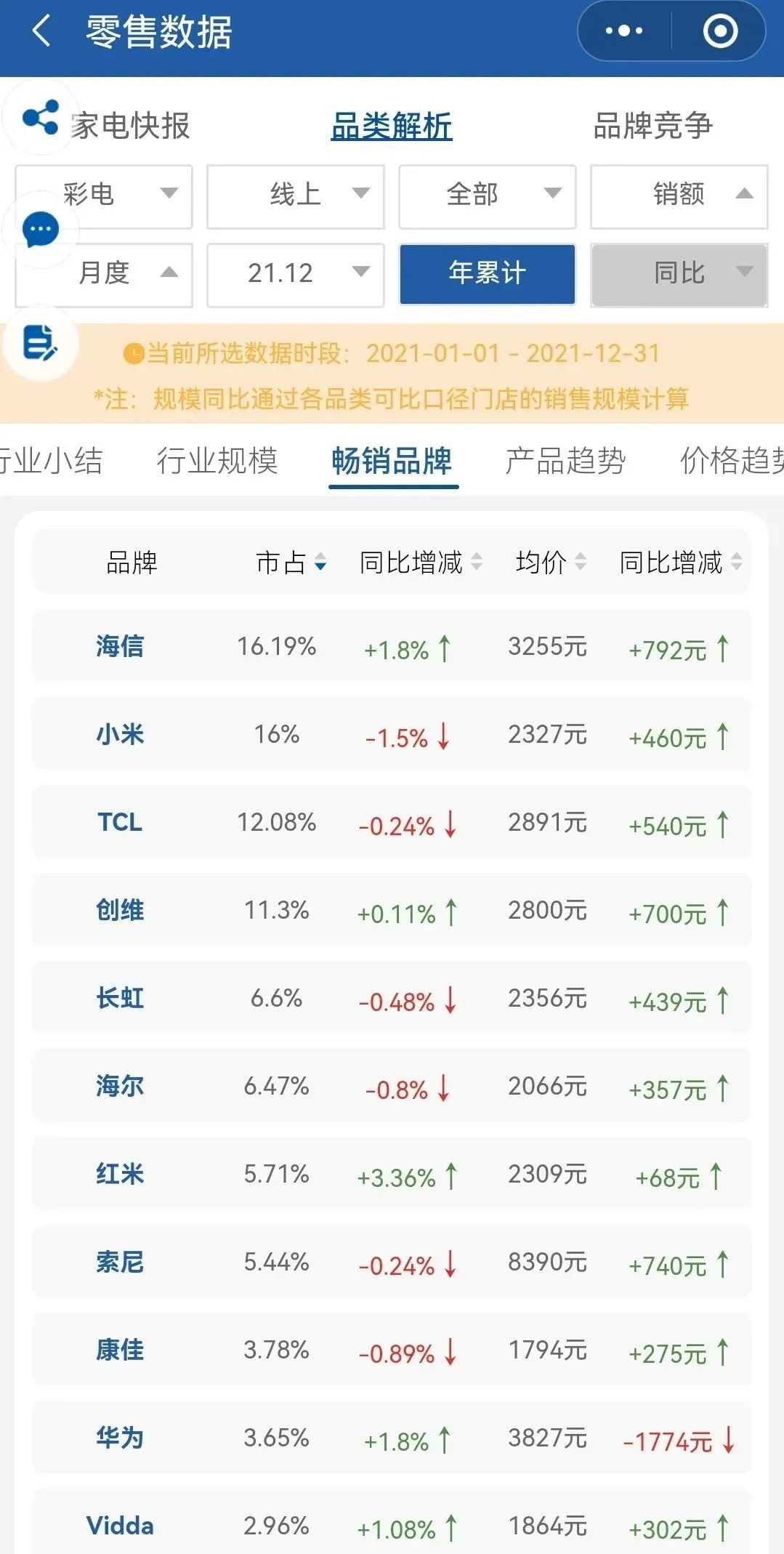Switch to 家电快报 tab
The width and height of the screenshot is (784, 1554).
click(131, 126)
